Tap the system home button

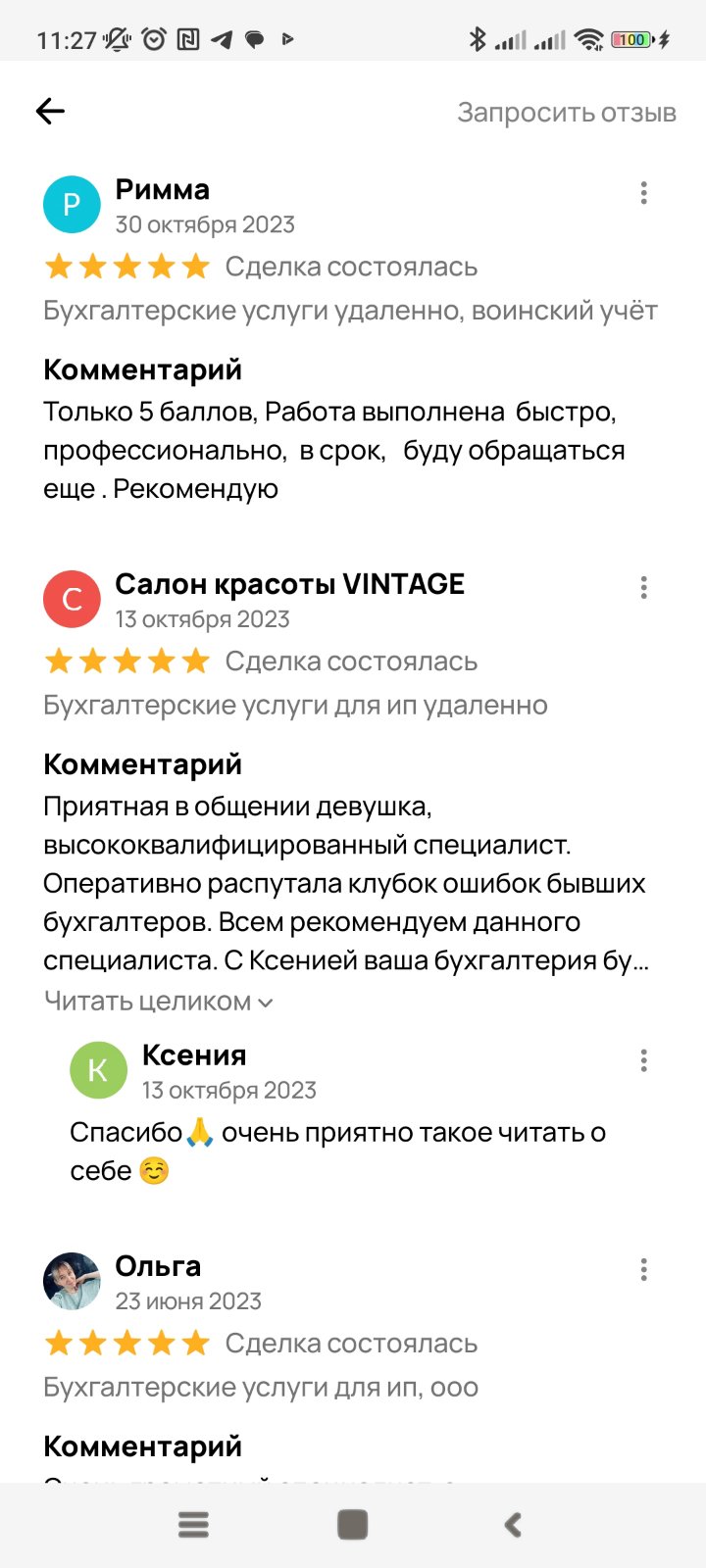pyautogui.click(x=352, y=1525)
